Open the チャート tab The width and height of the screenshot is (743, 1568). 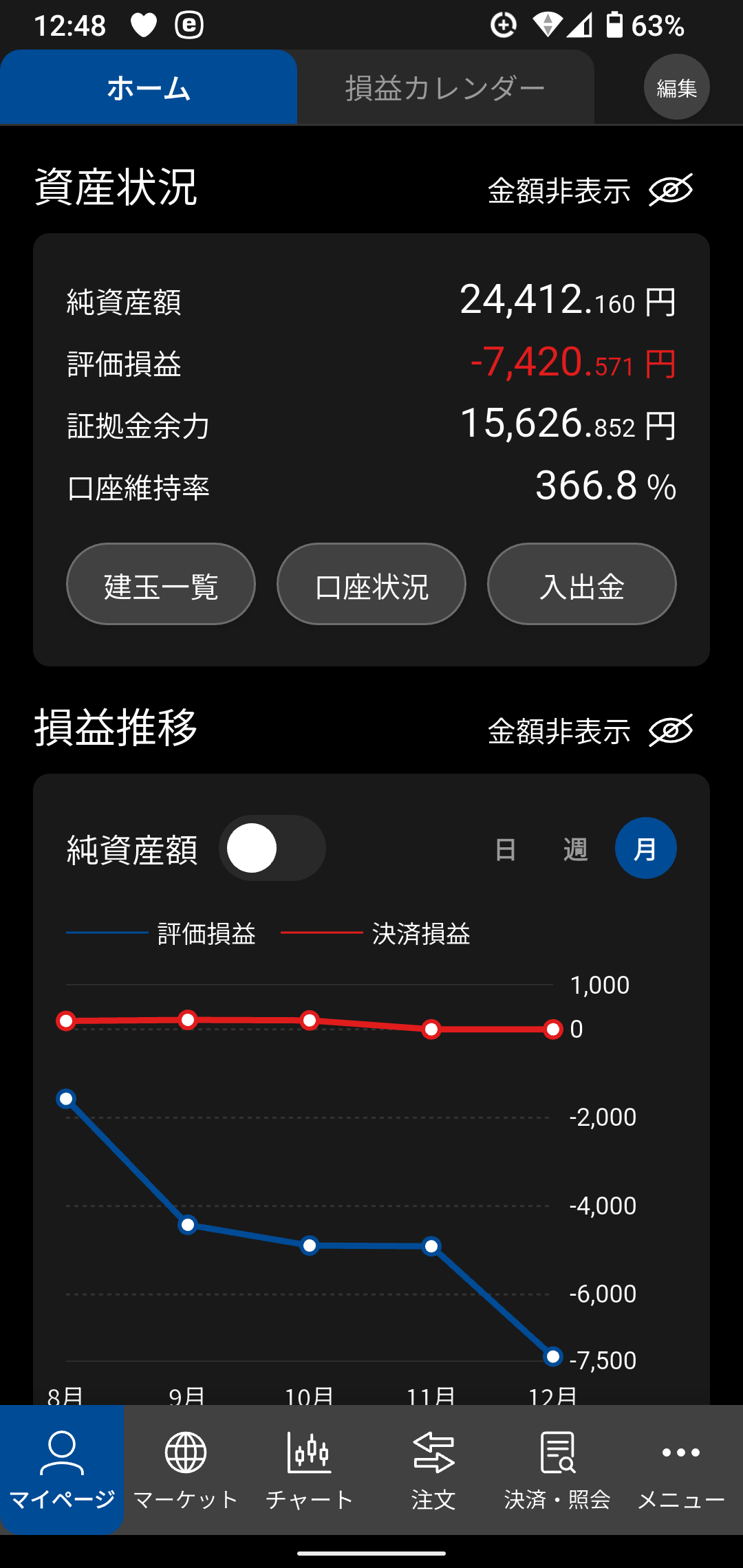(310, 1470)
